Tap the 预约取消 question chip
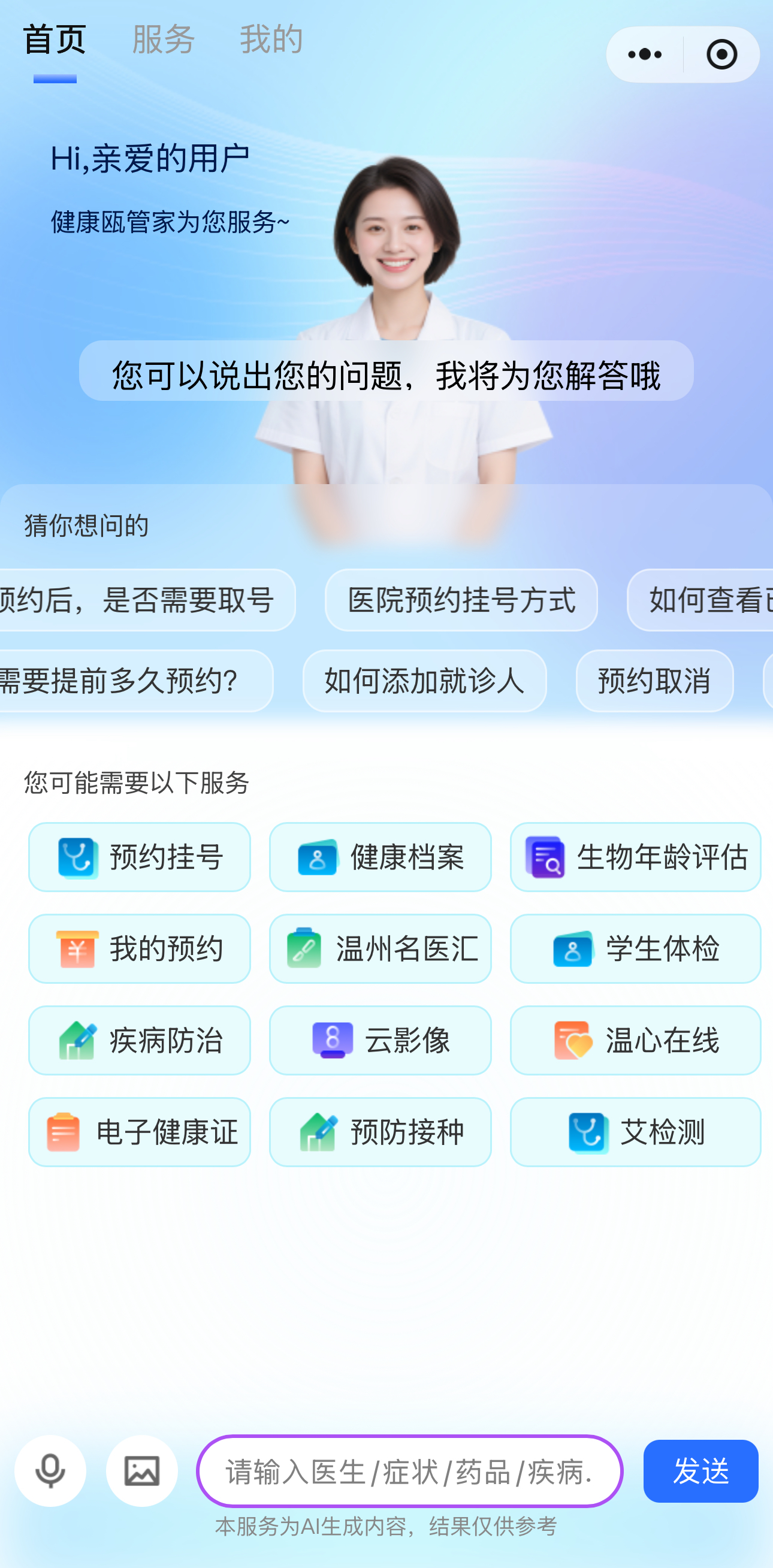Viewport: 773px width, 1568px height. 654,681
